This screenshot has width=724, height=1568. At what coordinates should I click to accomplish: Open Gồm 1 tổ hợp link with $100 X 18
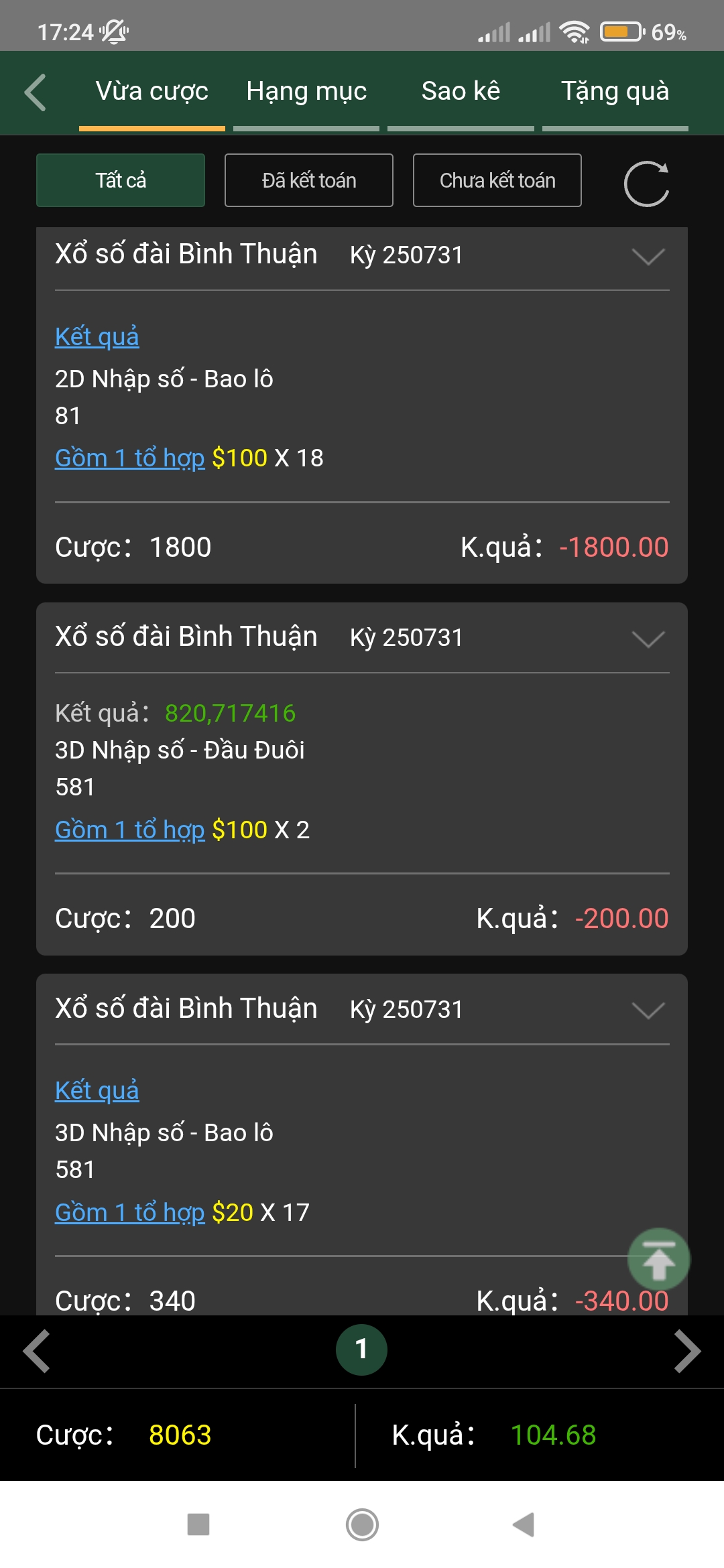tap(130, 458)
